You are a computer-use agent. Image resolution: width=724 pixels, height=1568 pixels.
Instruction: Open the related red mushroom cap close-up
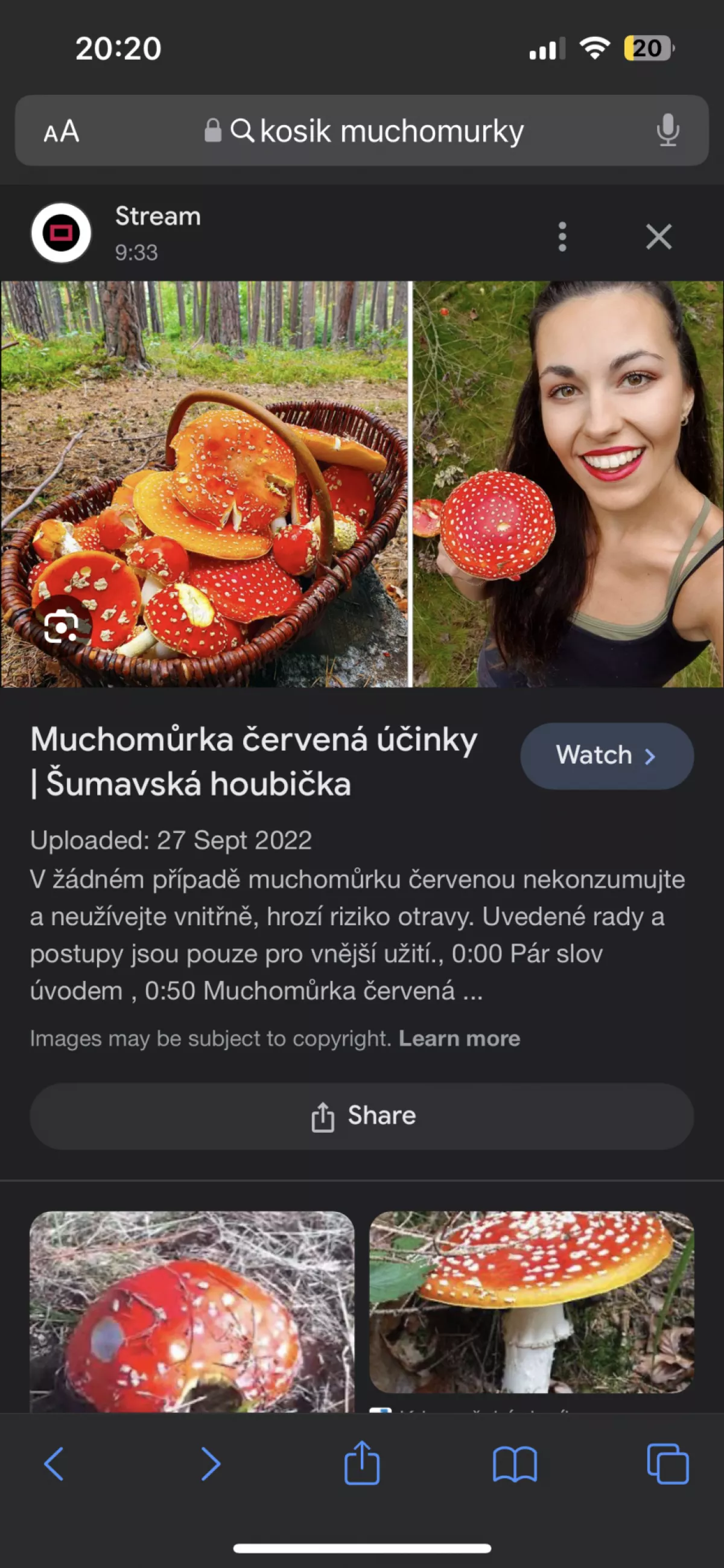pos(192,1310)
